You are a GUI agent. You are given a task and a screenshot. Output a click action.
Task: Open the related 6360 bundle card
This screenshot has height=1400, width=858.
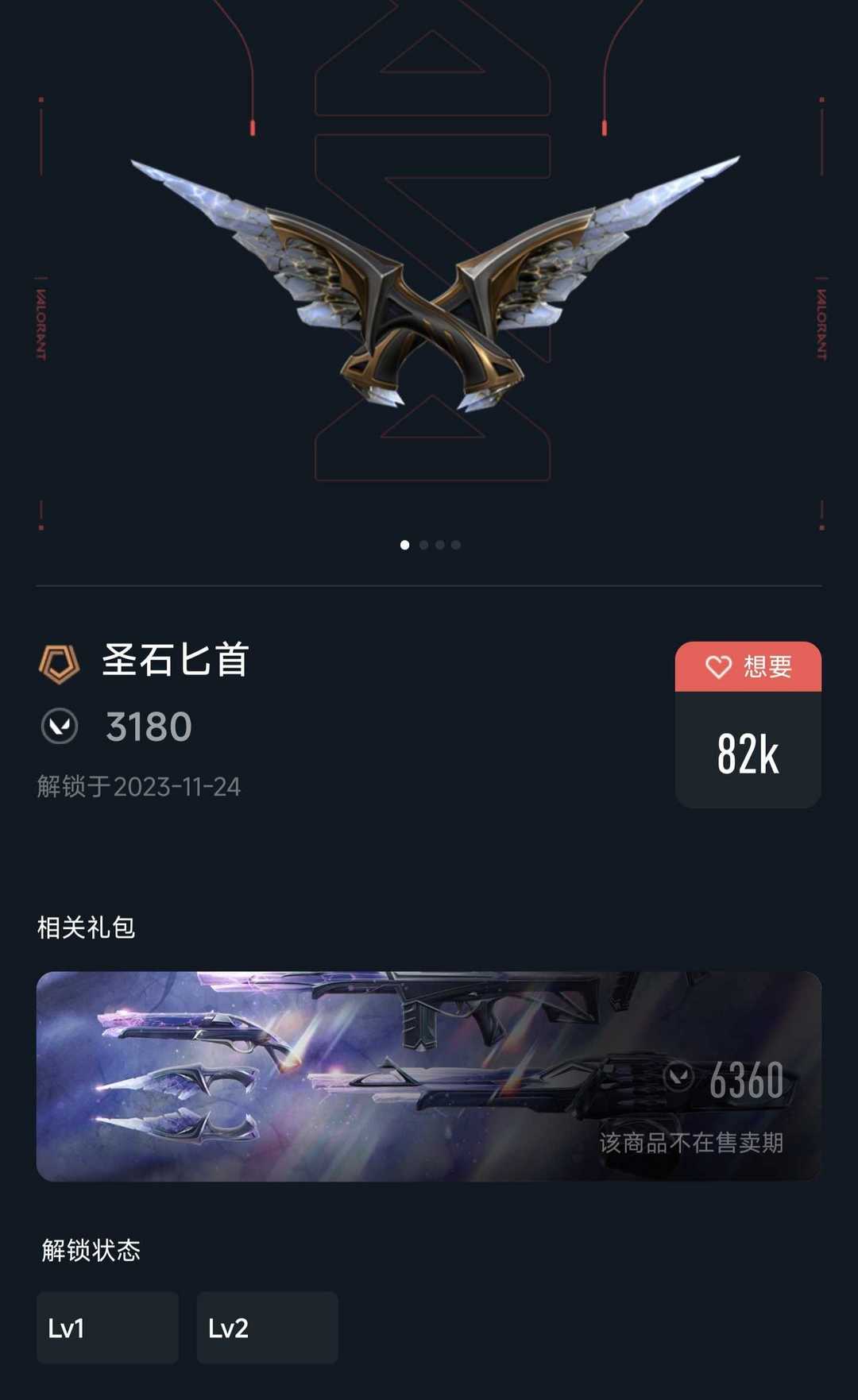(x=429, y=1076)
